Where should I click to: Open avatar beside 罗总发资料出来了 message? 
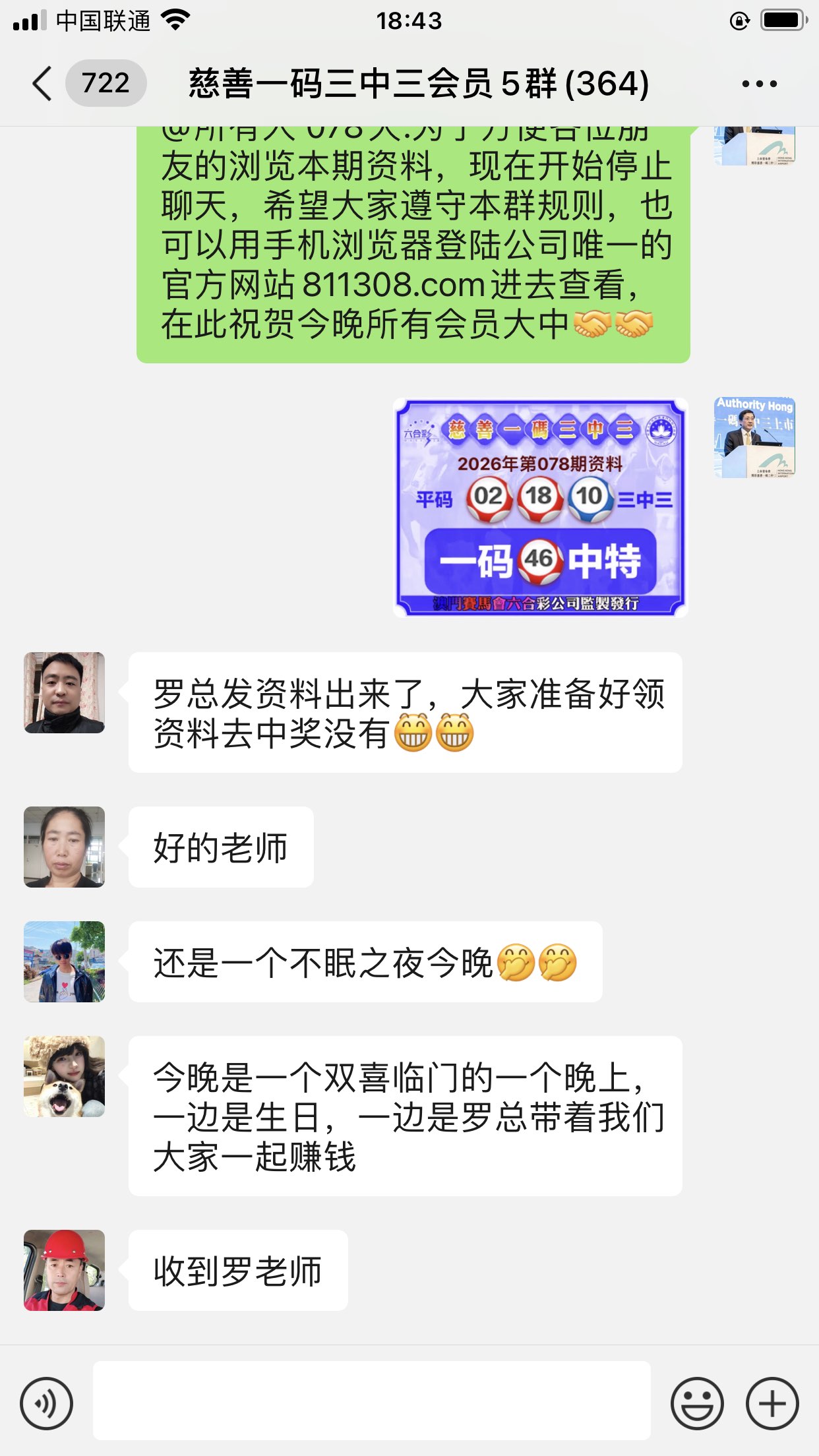coord(65,692)
